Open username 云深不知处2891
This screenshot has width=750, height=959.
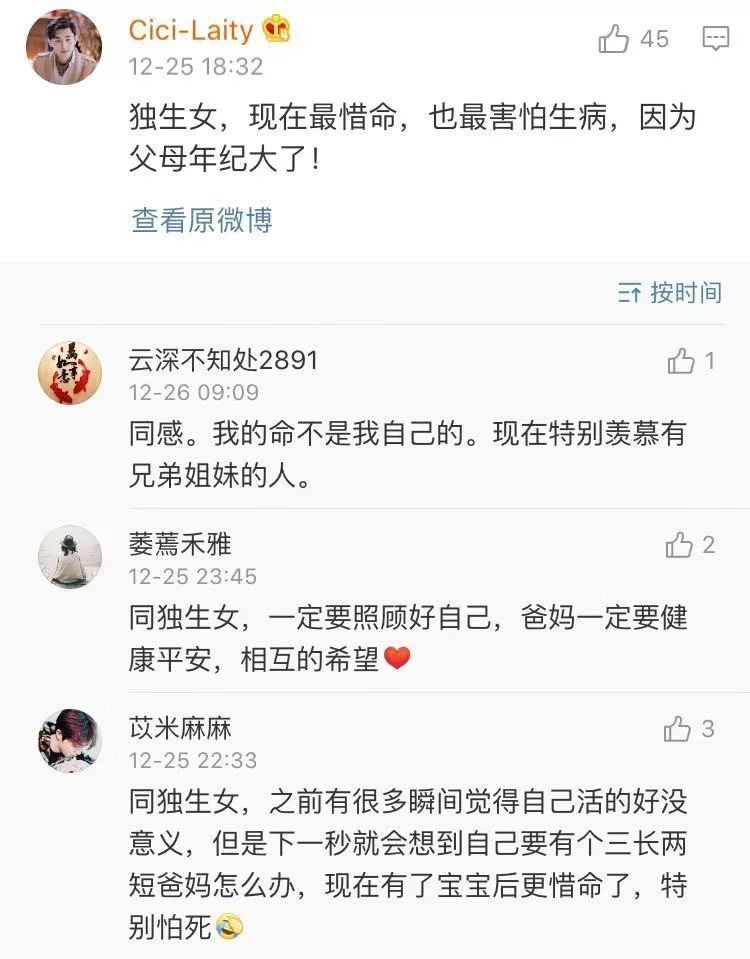click(223, 360)
